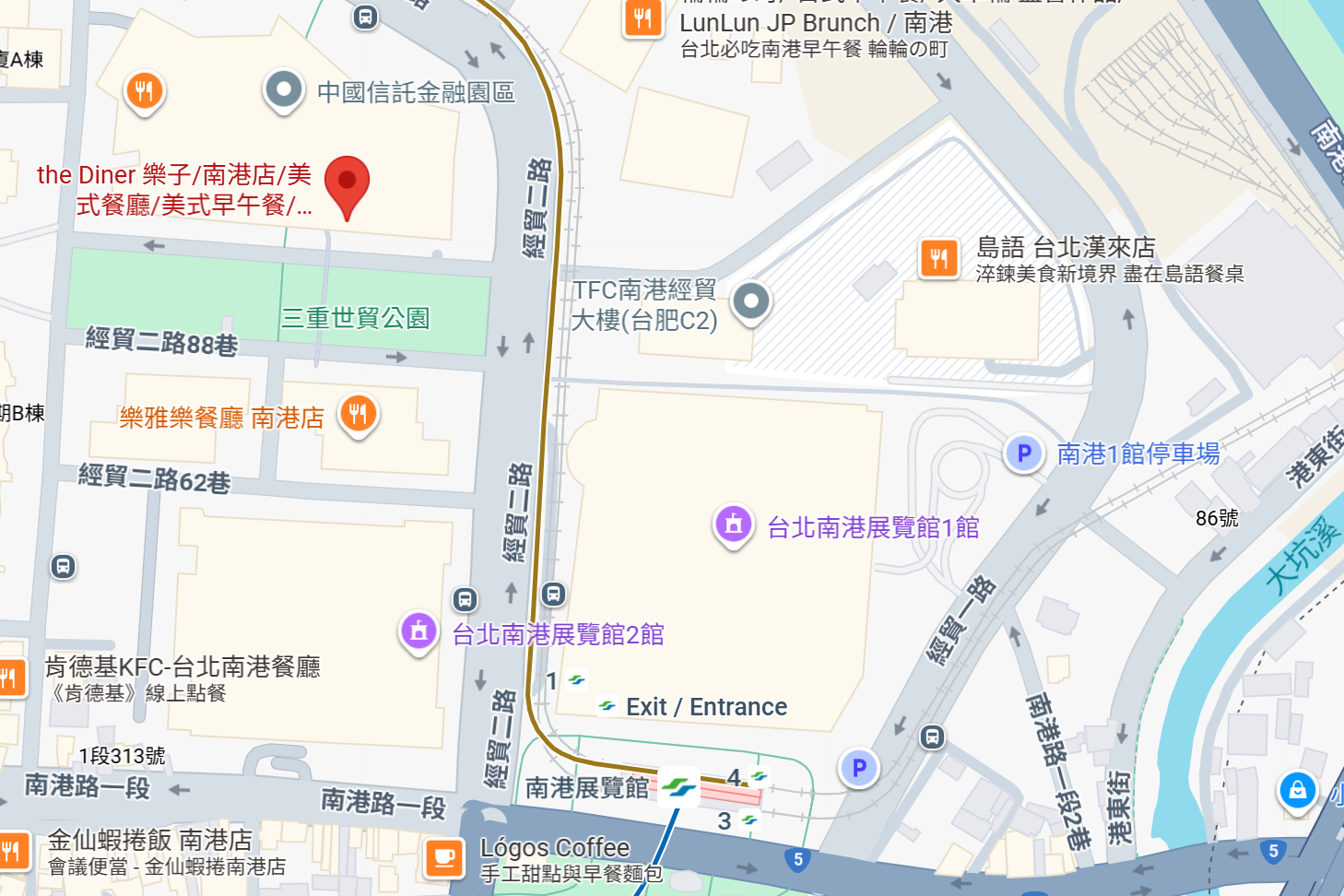Select the 台北南港展覽館2館 marker
Image resolution: width=1344 pixels, height=896 pixels.
[419, 631]
